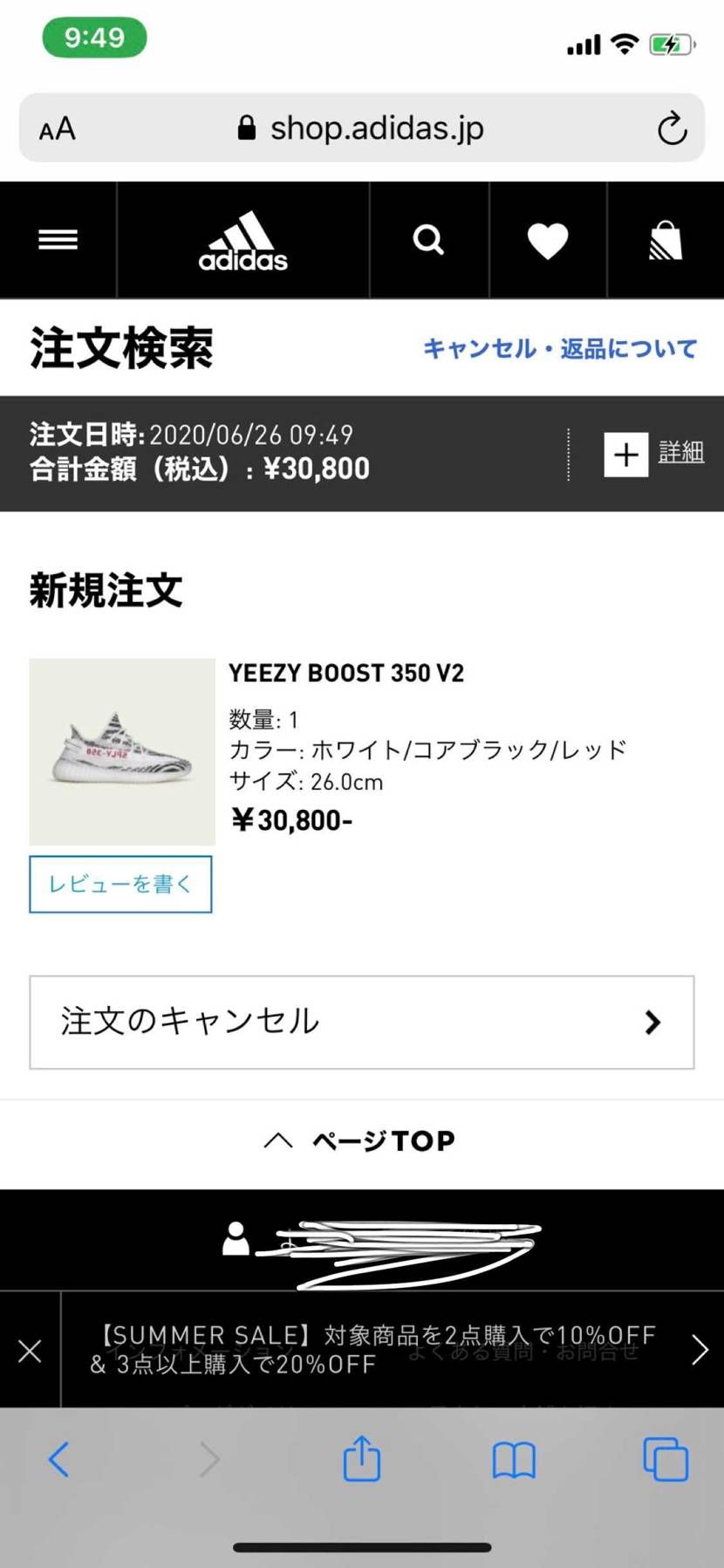Expand order 詳細 with the plus button
Image resolution: width=724 pixels, height=1568 pixels.
626,454
